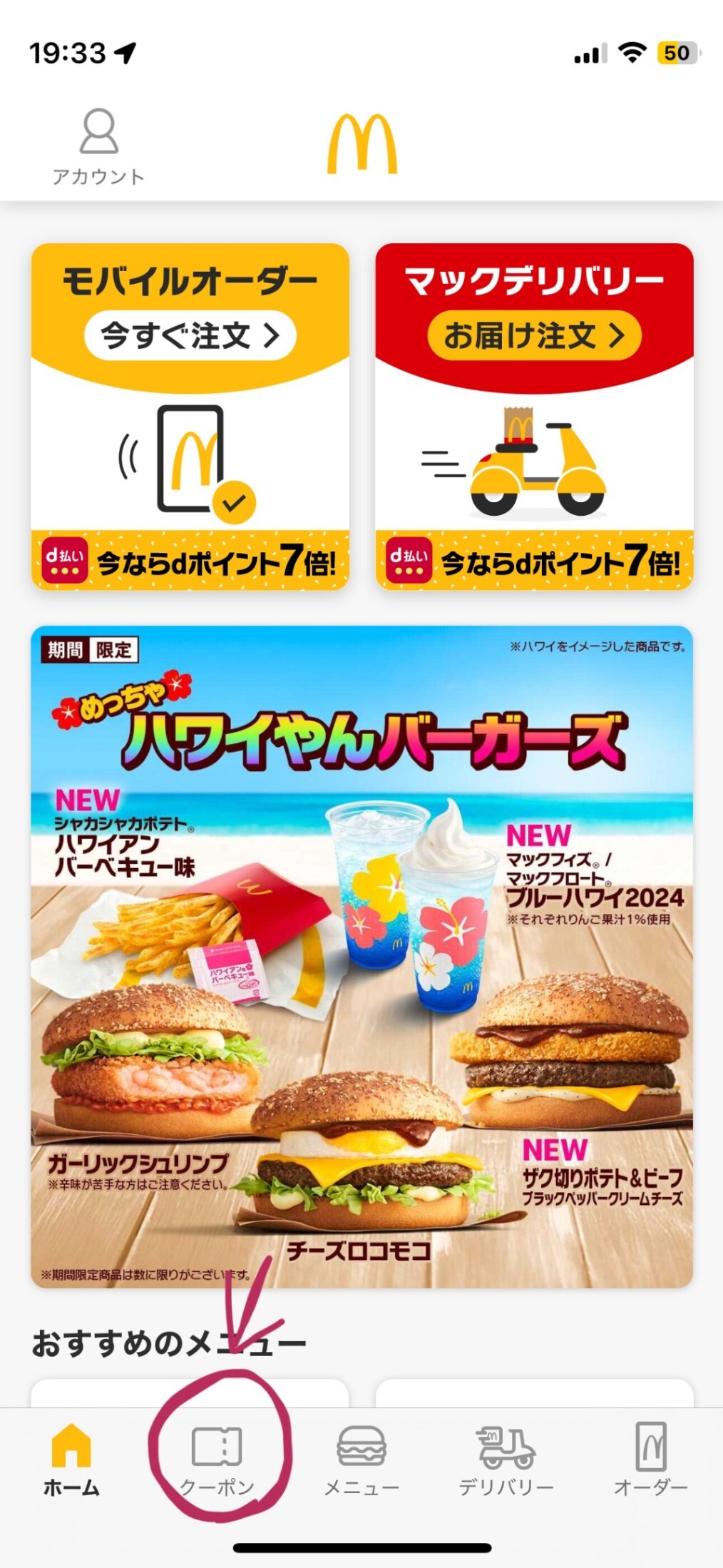The width and height of the screenshot is (723, 1568).
Task: Open the ハワイやんバーガーズ campaign banner
Action: (x=361, y=957)
